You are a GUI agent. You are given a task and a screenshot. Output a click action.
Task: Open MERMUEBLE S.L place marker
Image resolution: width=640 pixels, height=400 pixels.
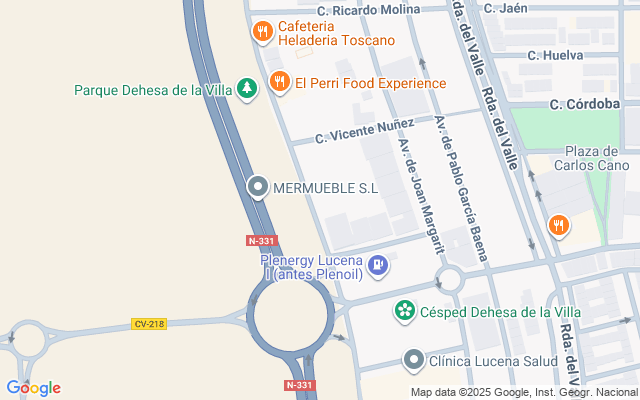point(258,187)
